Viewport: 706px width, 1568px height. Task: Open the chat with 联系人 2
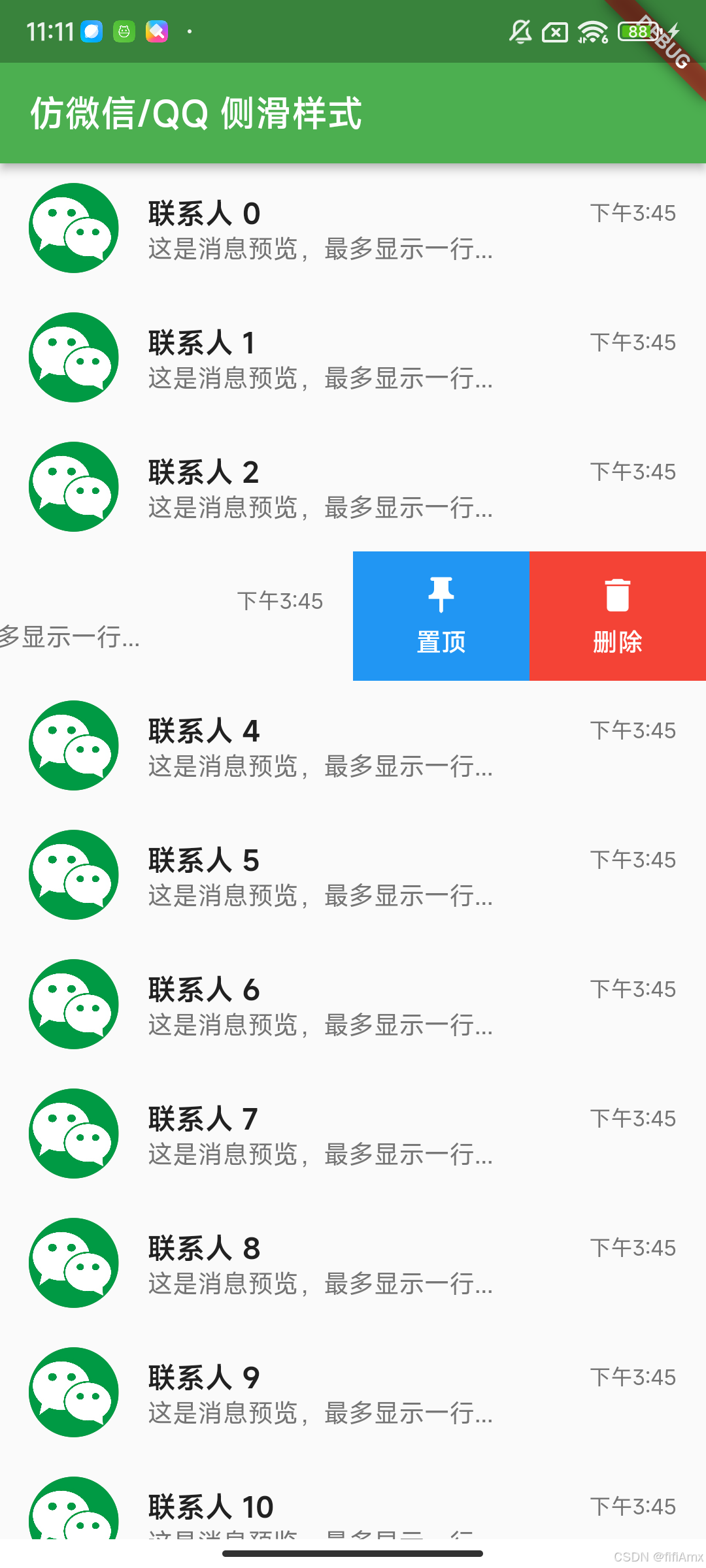353,487
